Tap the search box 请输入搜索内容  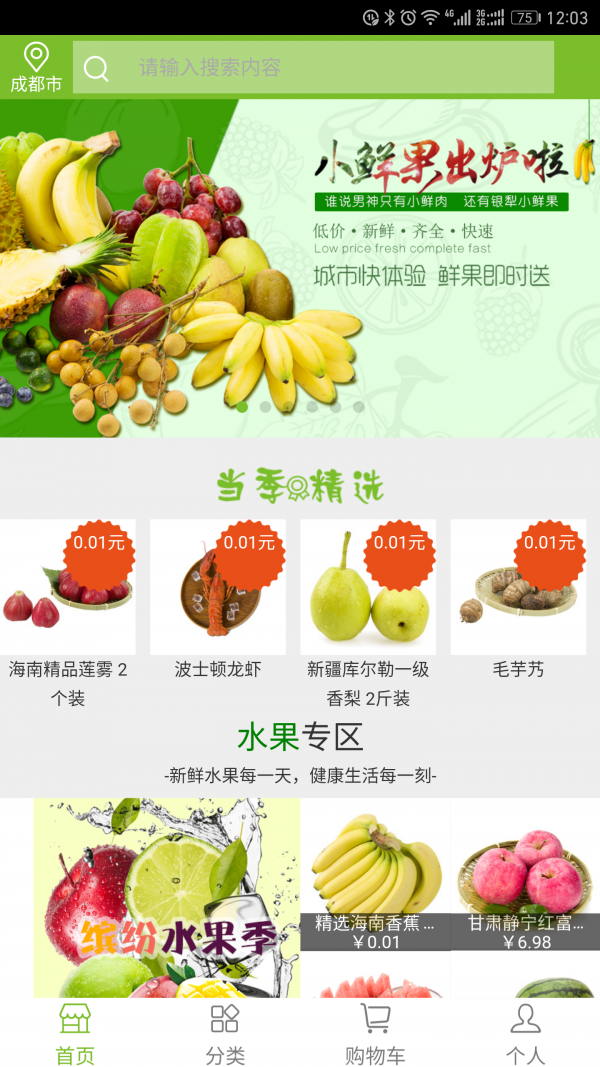coord(313,68)
